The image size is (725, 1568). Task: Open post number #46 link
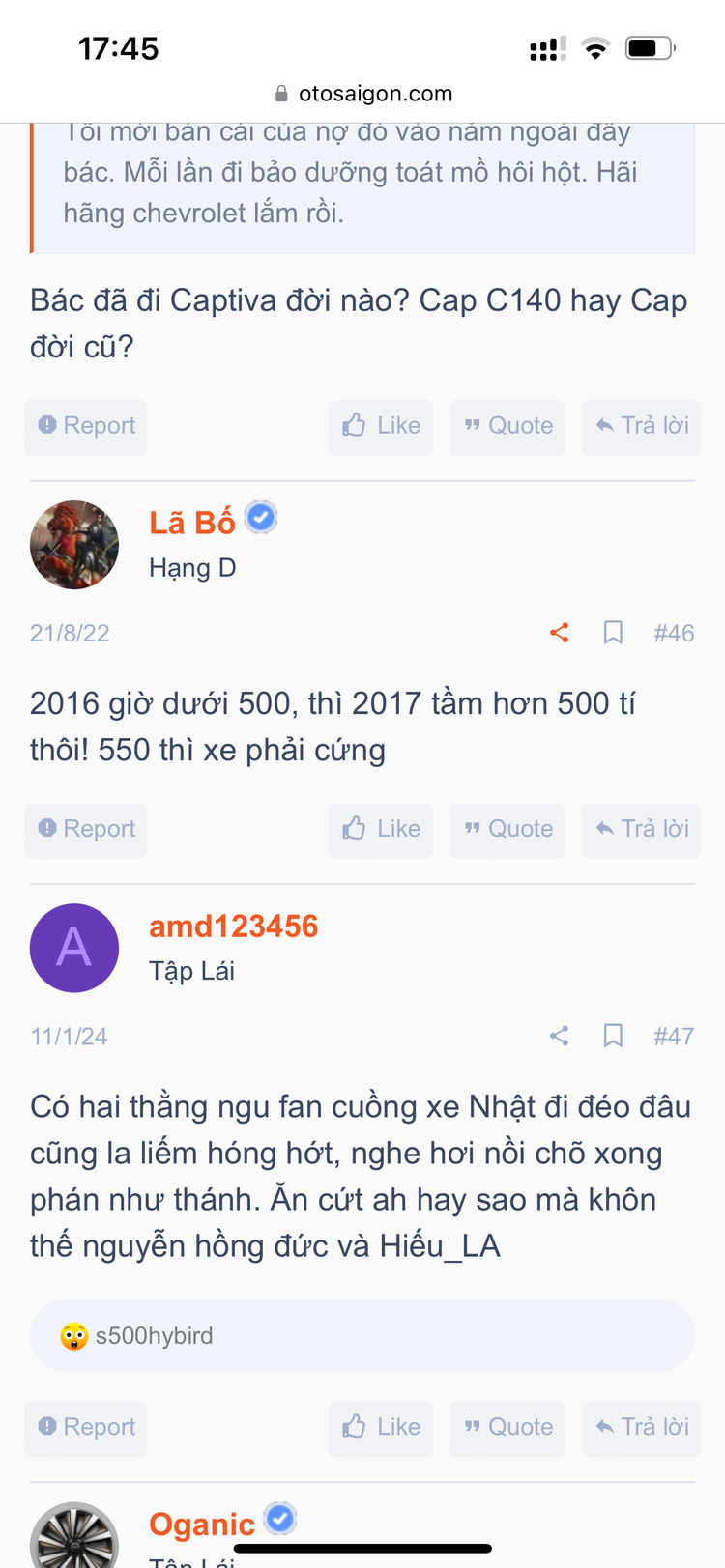coord(674,633)
